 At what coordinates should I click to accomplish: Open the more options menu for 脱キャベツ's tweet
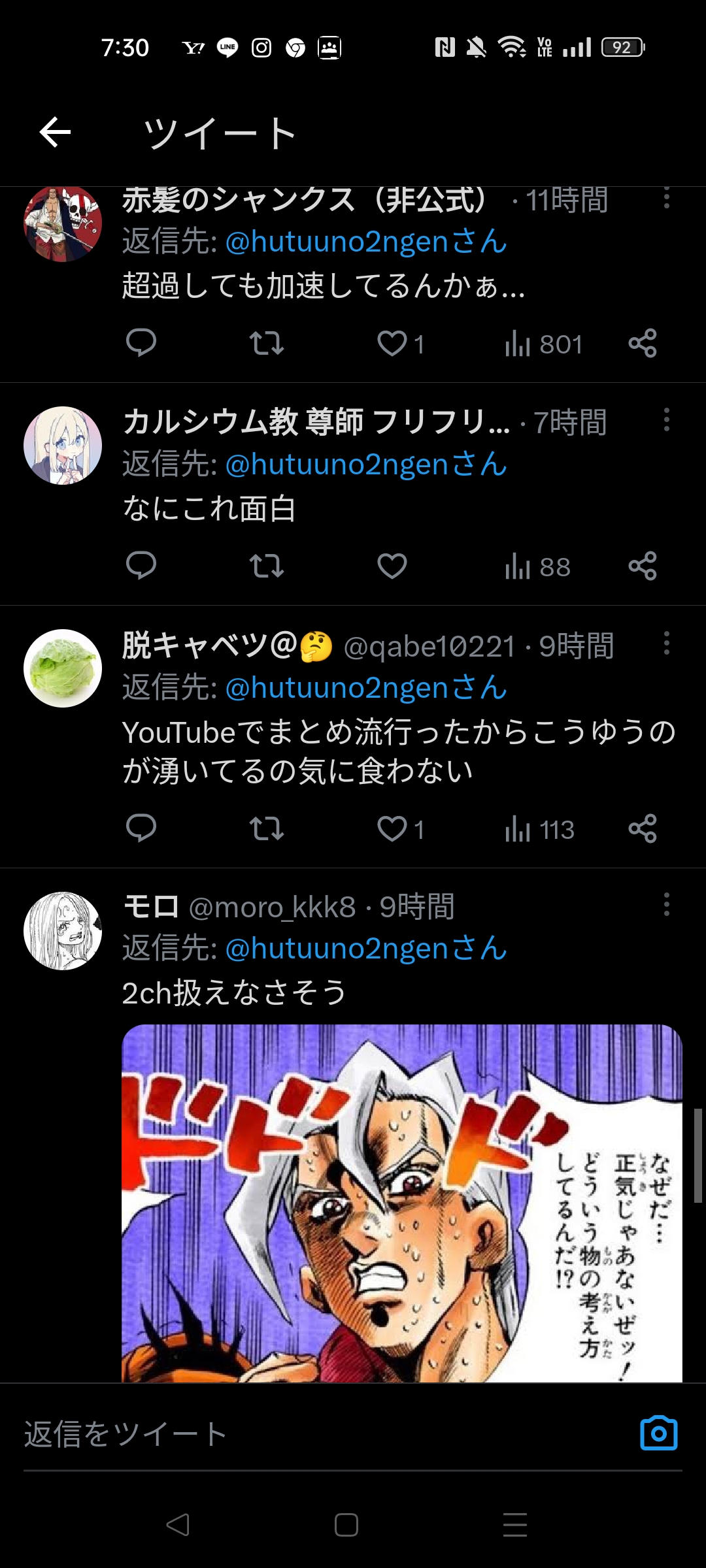coord(666,647)
